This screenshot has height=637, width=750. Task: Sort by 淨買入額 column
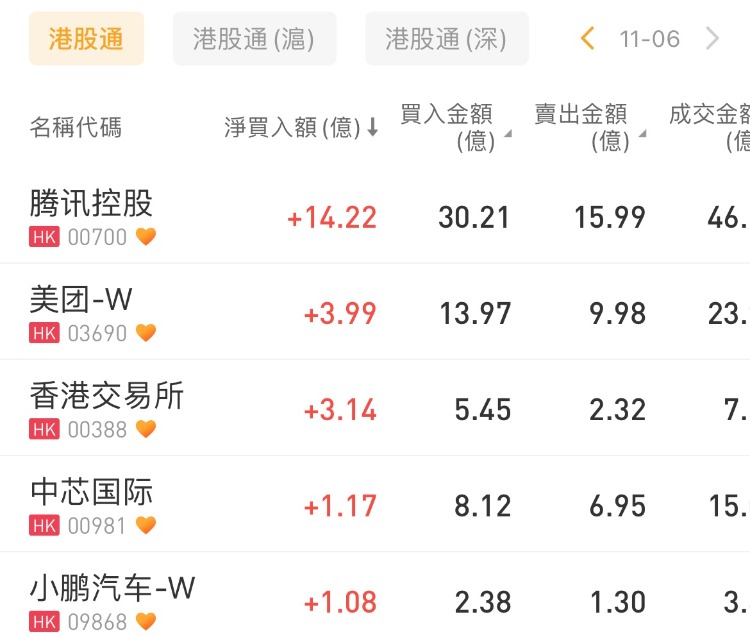click(301, 127)
